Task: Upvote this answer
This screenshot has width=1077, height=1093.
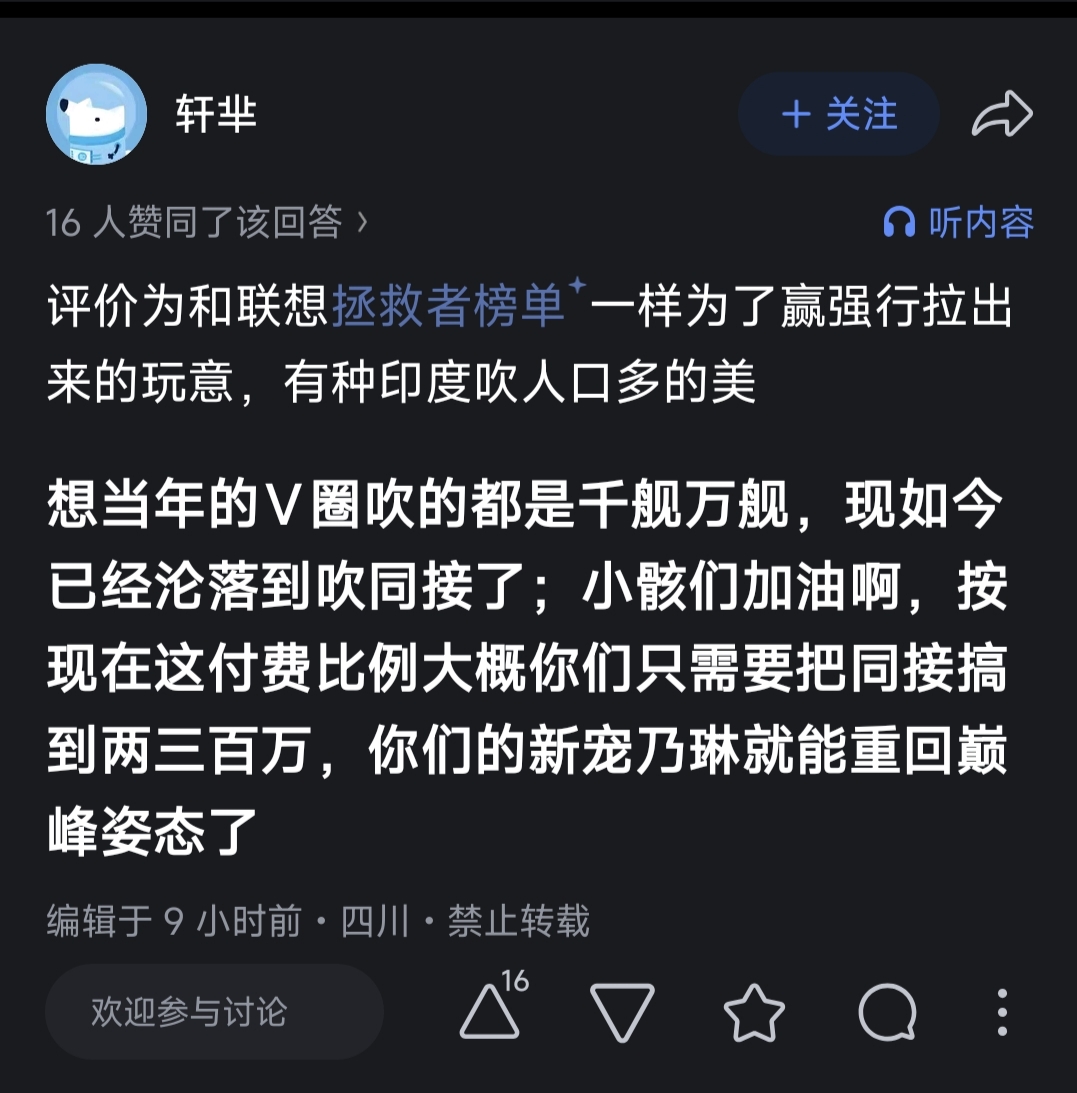Action: pyautogui.click(x=491, y=1011)
